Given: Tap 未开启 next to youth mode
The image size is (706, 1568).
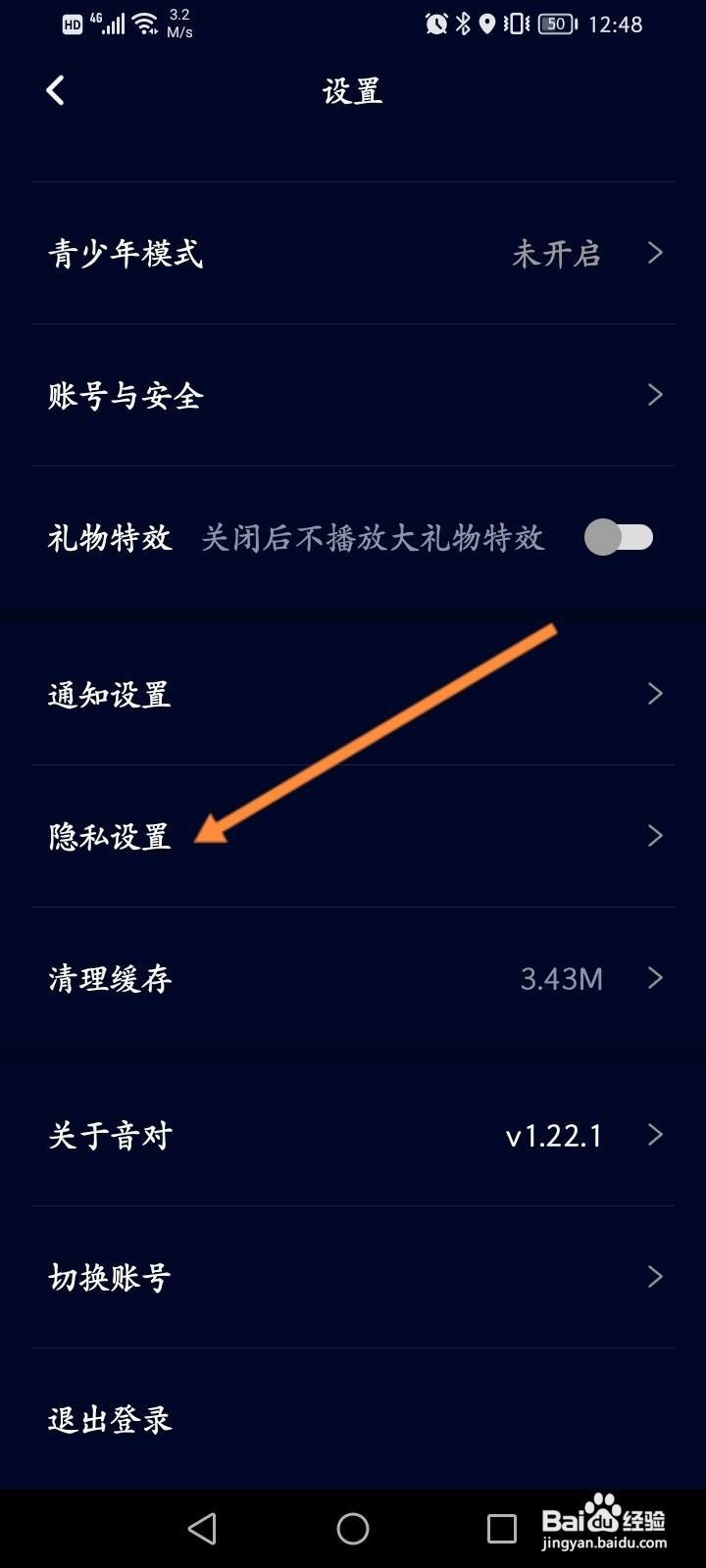Looking at the screenshot, I should tap(556, 253).
